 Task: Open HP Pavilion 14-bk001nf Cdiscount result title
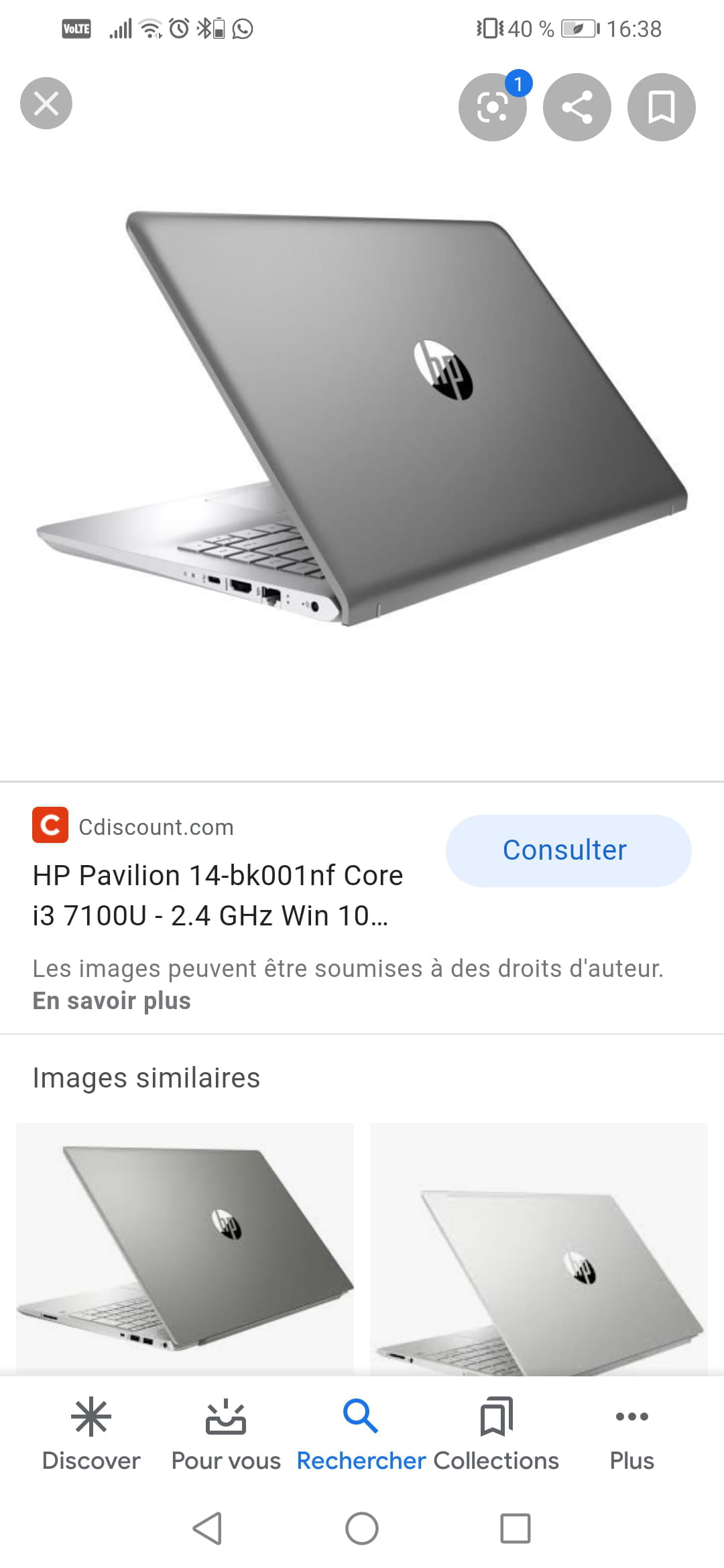[x=218, y=895]
